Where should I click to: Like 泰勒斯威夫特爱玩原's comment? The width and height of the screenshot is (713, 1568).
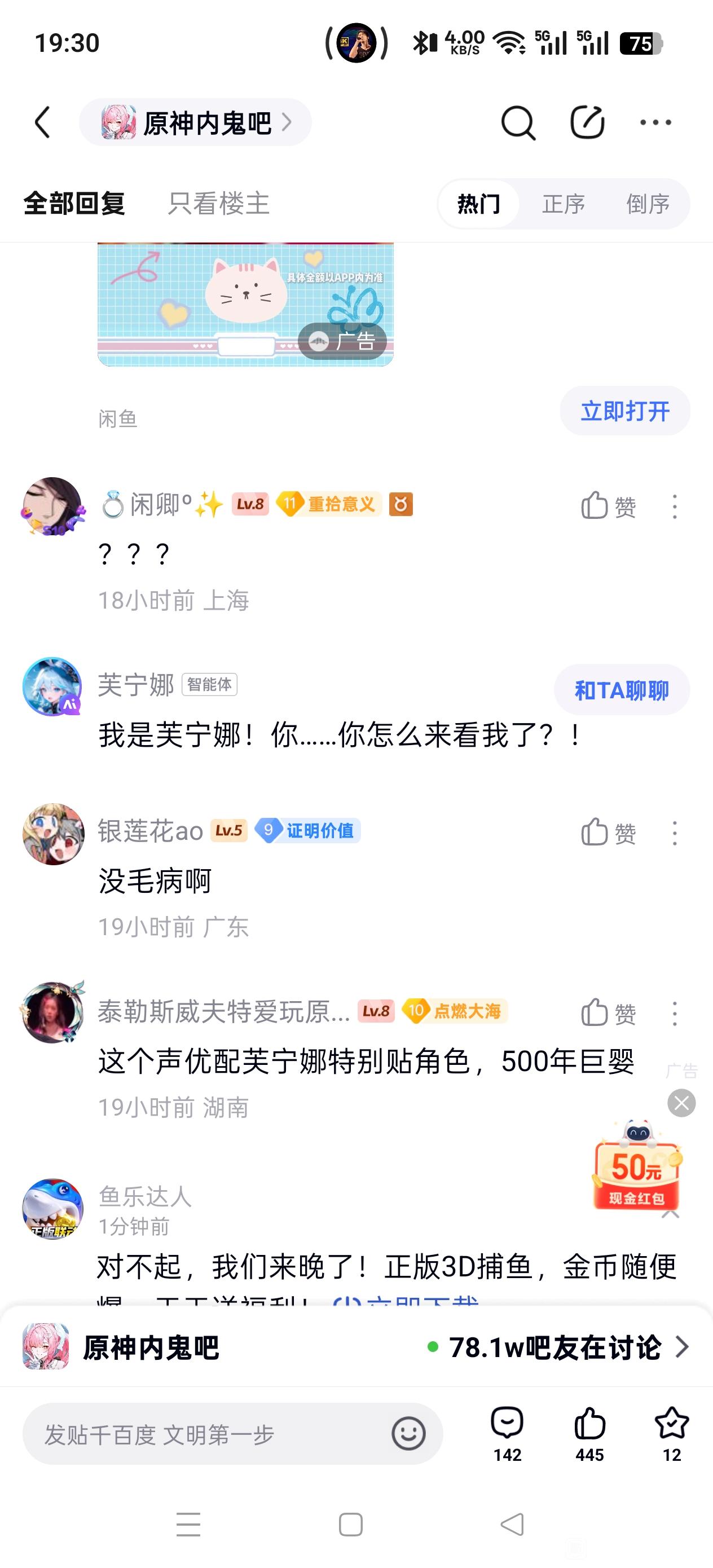coord(608,1014)
